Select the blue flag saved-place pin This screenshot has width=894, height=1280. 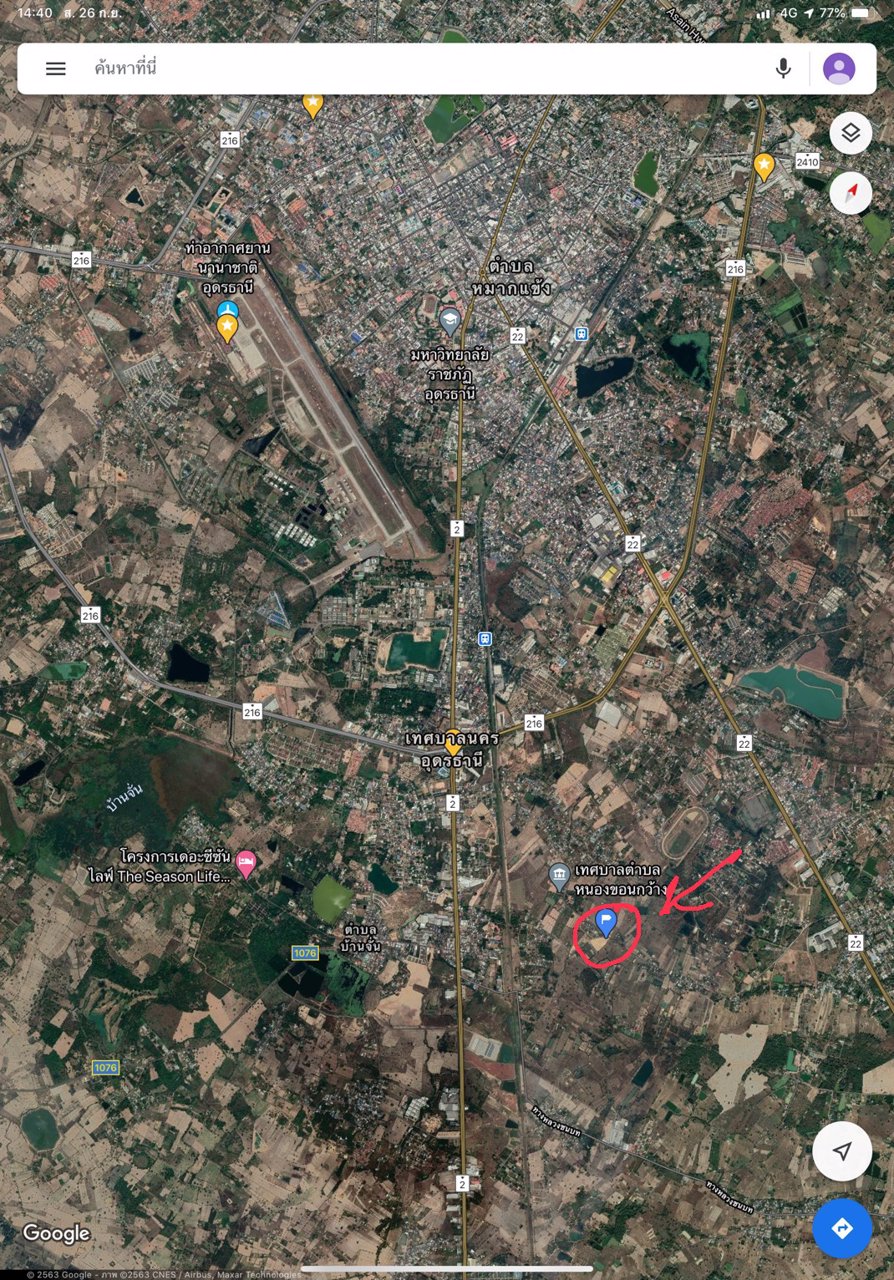[605, 921]
